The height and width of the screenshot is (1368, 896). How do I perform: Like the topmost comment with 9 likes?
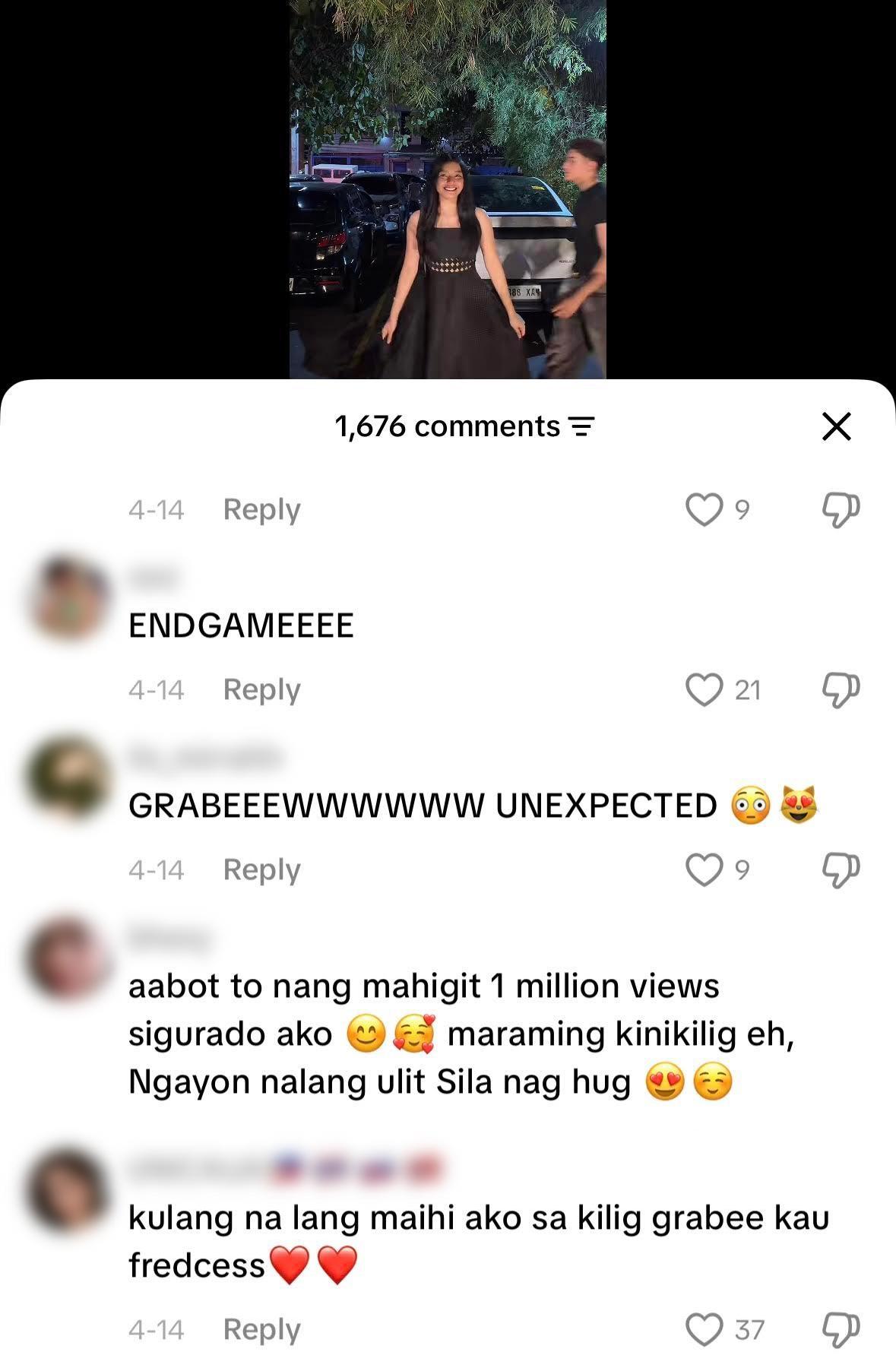pos(704,510)
